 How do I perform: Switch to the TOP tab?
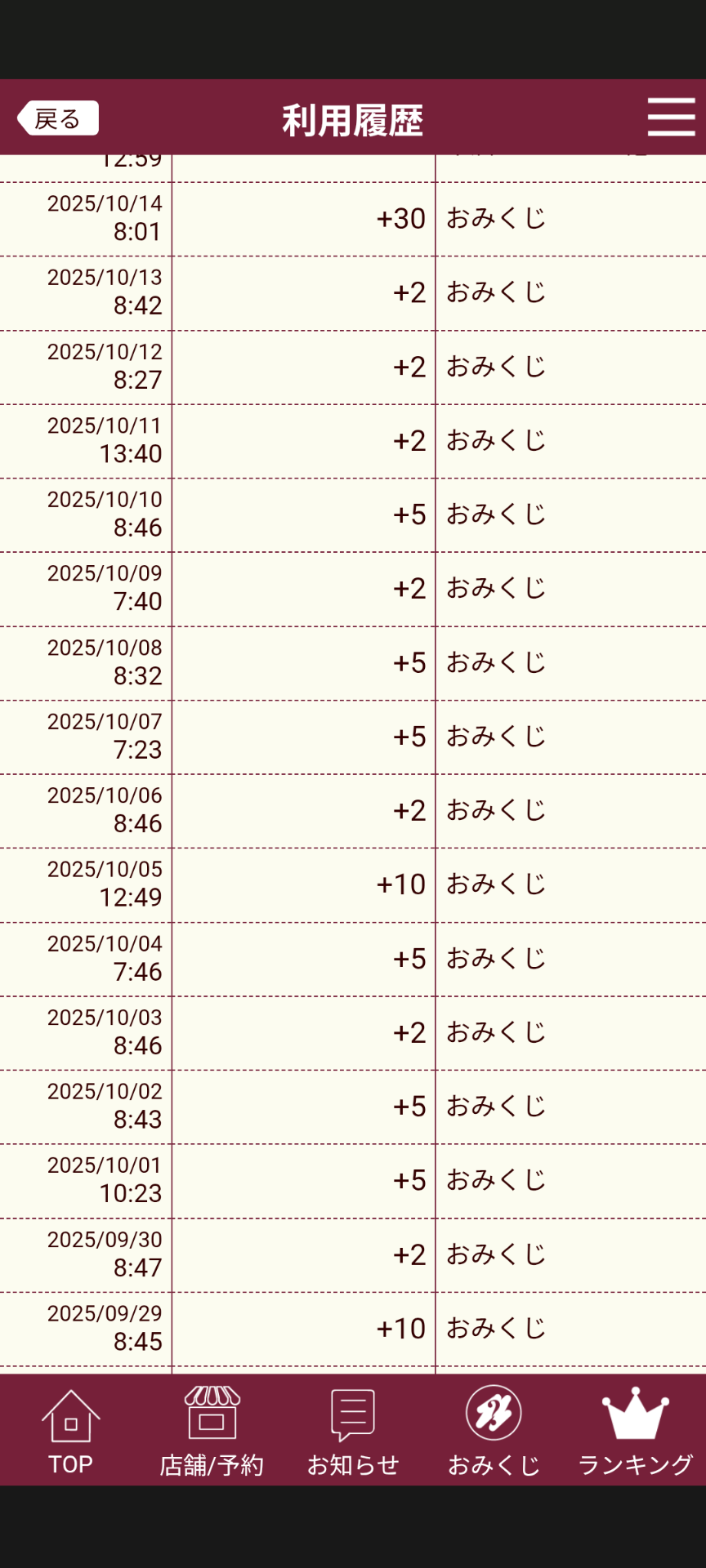tap(71, 1431)
